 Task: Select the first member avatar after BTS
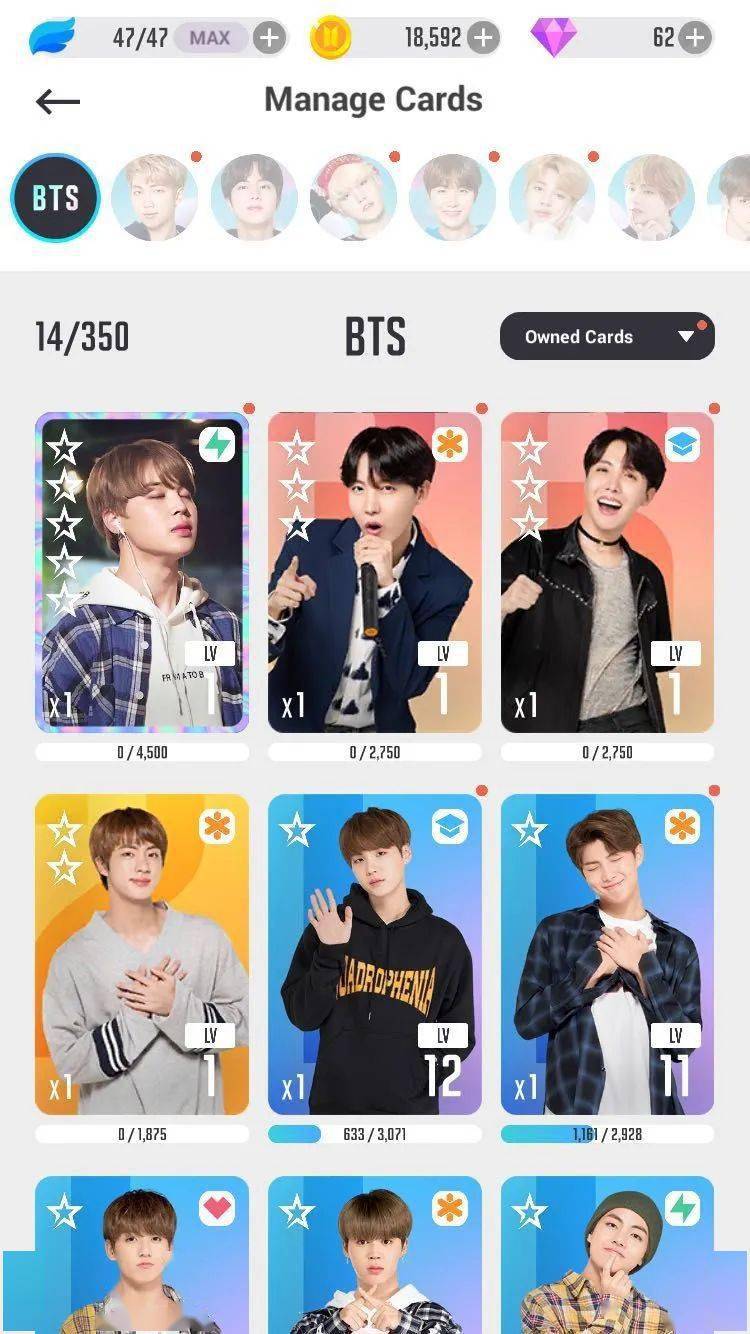[154, 198]
